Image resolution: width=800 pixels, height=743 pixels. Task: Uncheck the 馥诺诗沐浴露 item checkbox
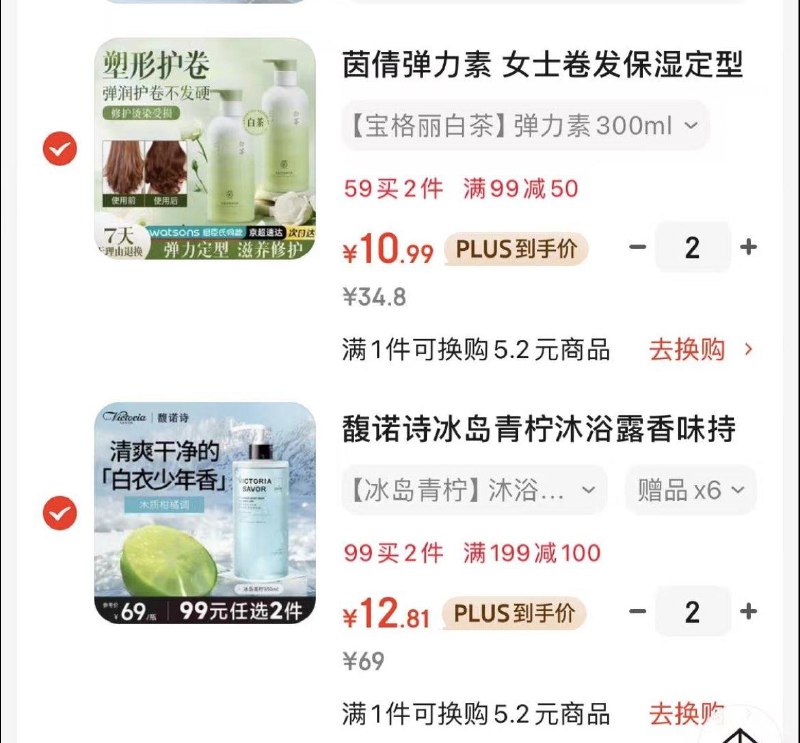(60, 513)
